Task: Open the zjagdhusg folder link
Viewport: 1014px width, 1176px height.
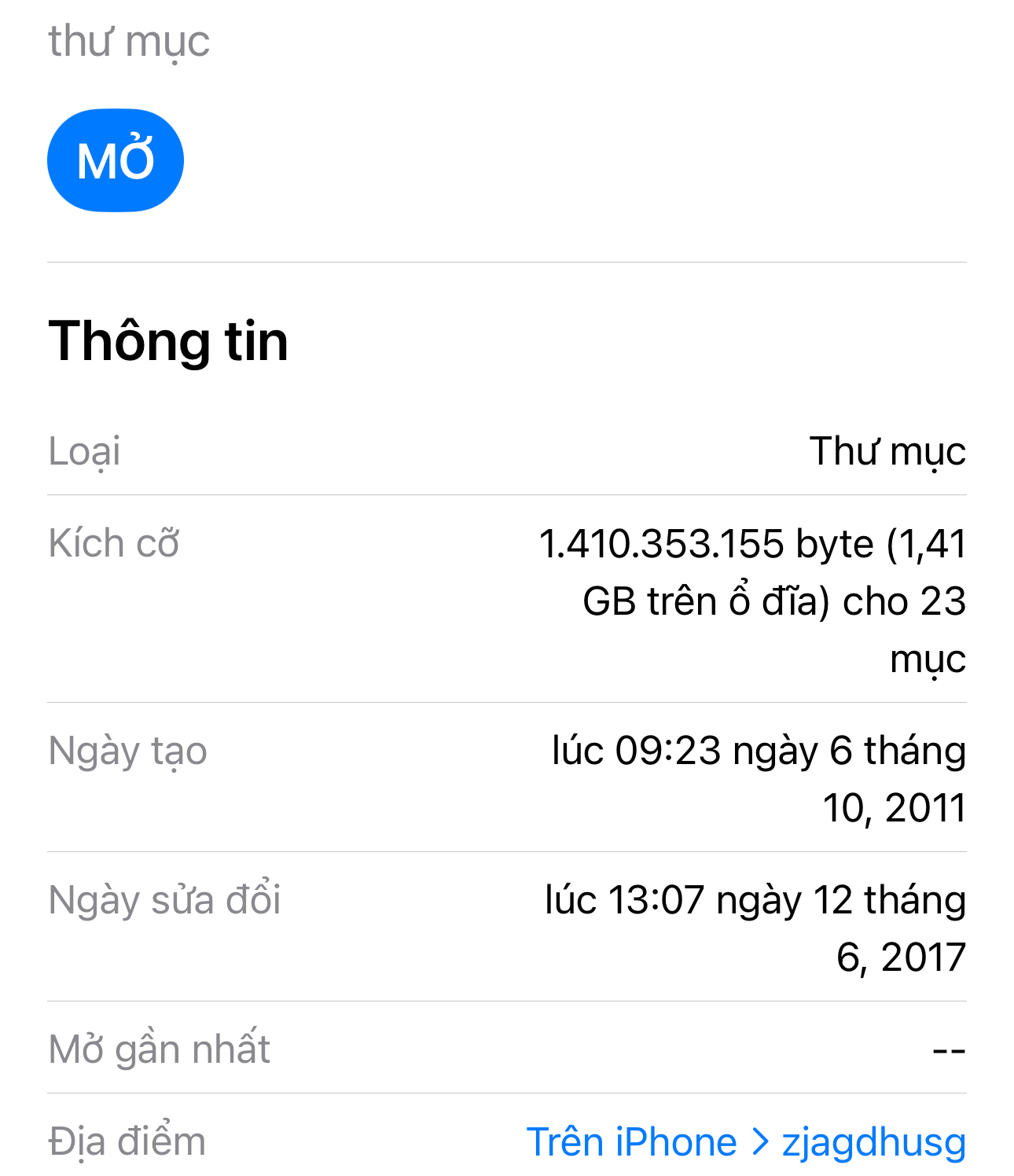Action: click(x=873, y=1141)
